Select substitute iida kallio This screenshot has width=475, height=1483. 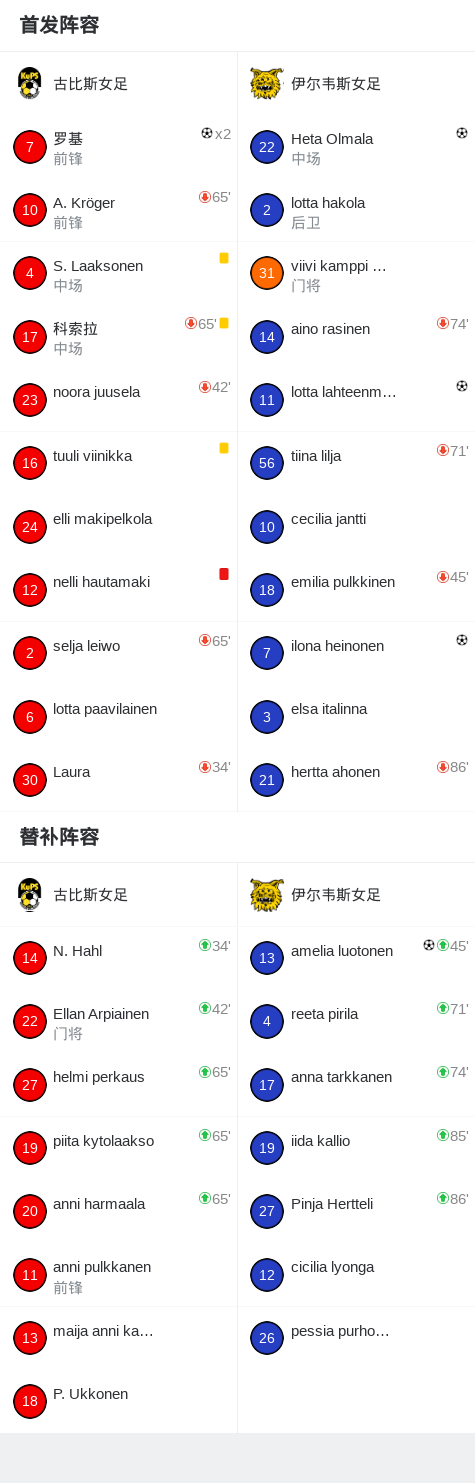coord(356,1148)
